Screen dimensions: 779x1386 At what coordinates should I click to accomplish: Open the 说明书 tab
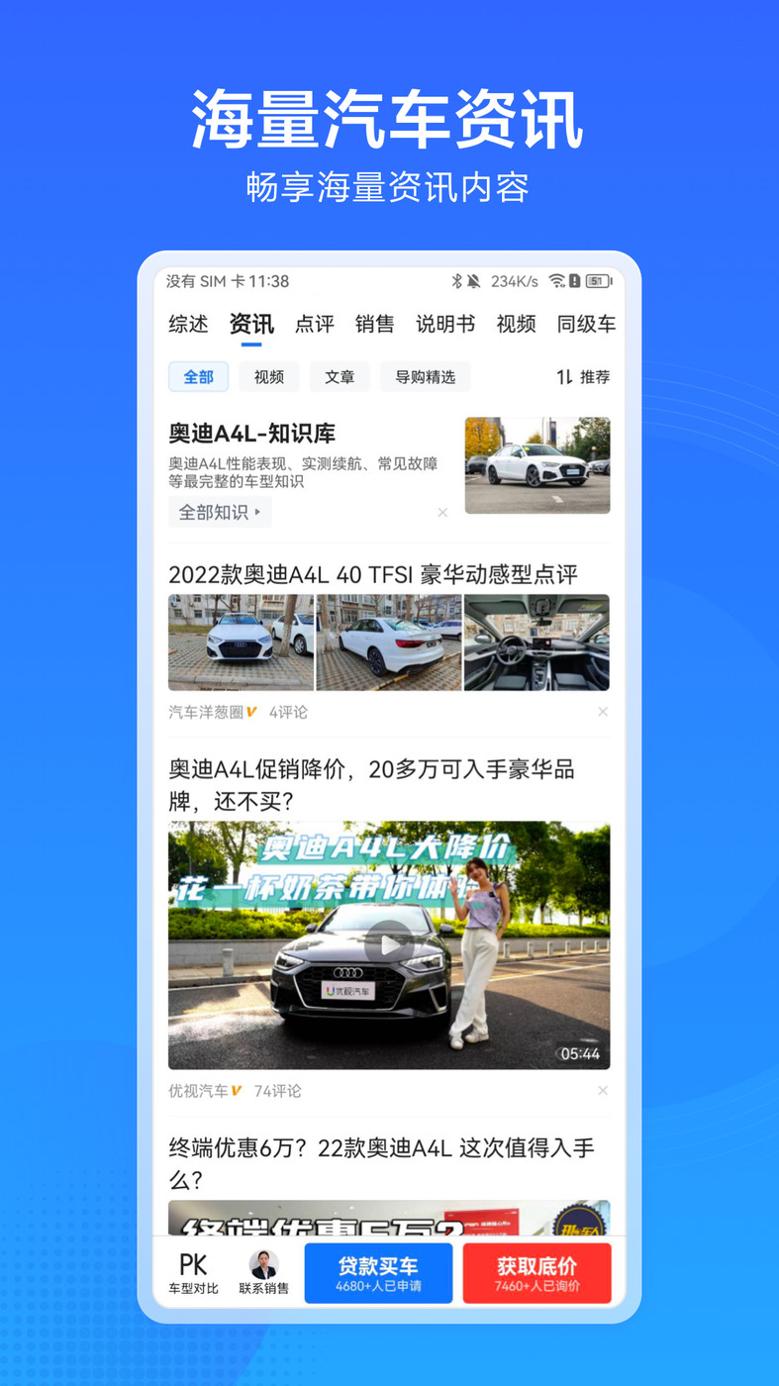(443, 325)
